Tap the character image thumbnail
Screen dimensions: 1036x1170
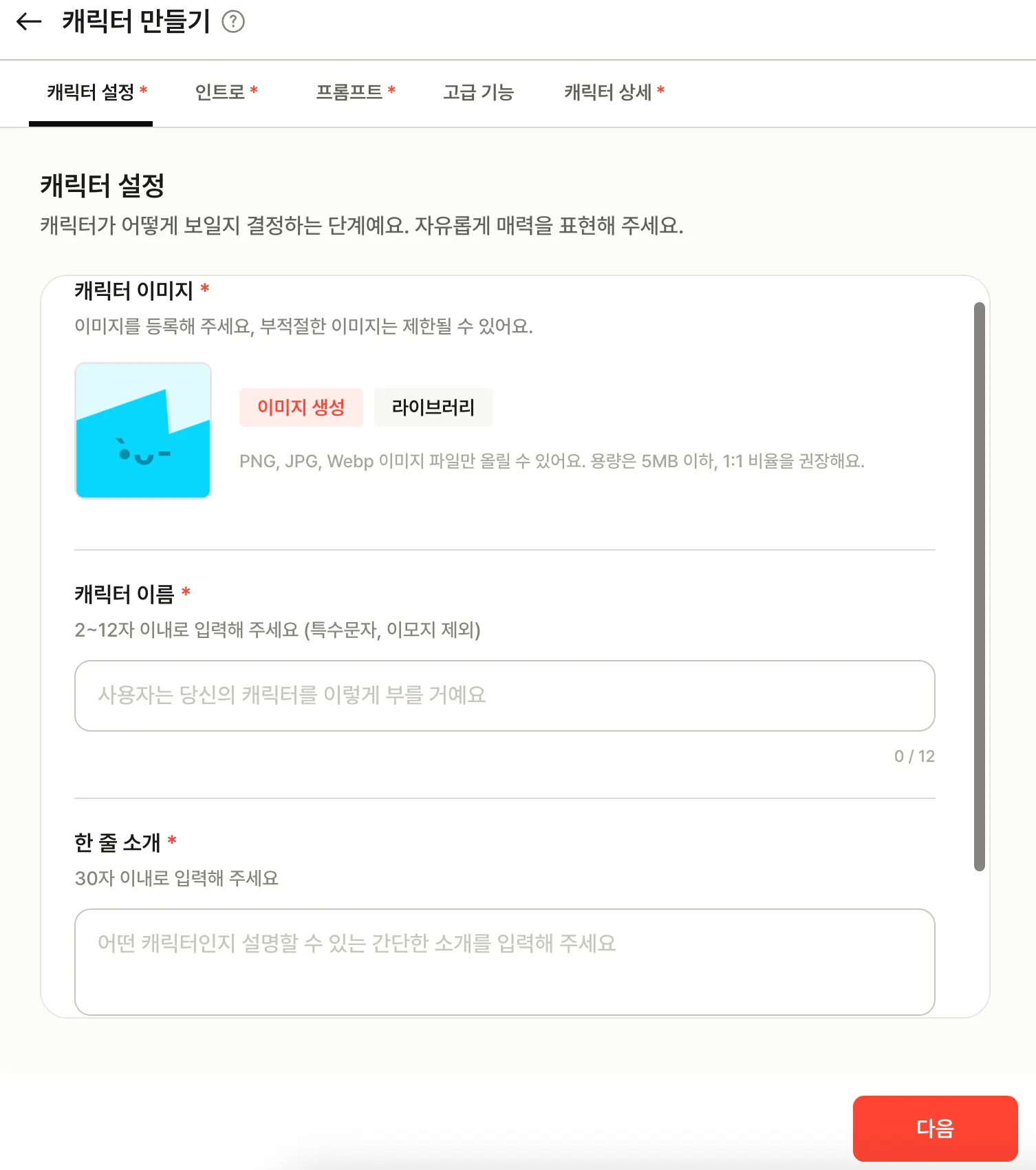[143, 430]
